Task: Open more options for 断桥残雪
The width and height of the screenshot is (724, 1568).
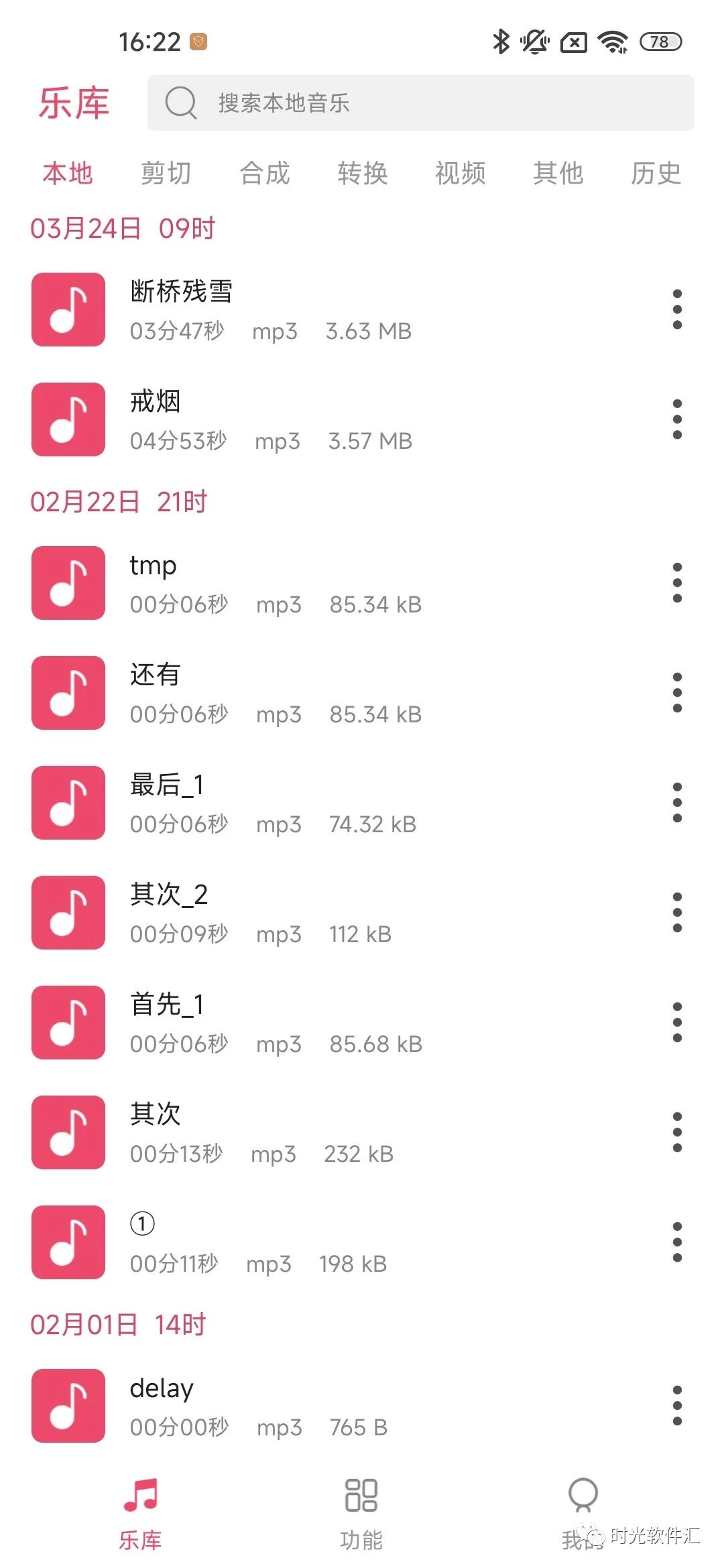Action: click(x=677, y=310)
